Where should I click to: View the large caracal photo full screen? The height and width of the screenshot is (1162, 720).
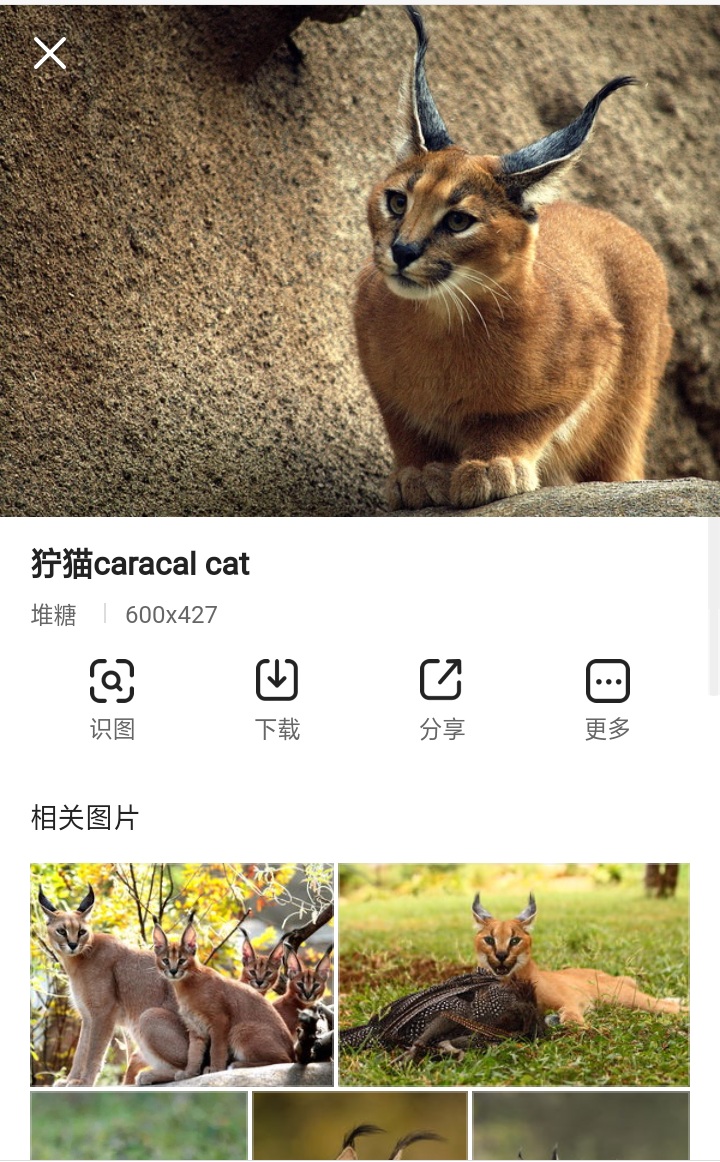point(360,259)
